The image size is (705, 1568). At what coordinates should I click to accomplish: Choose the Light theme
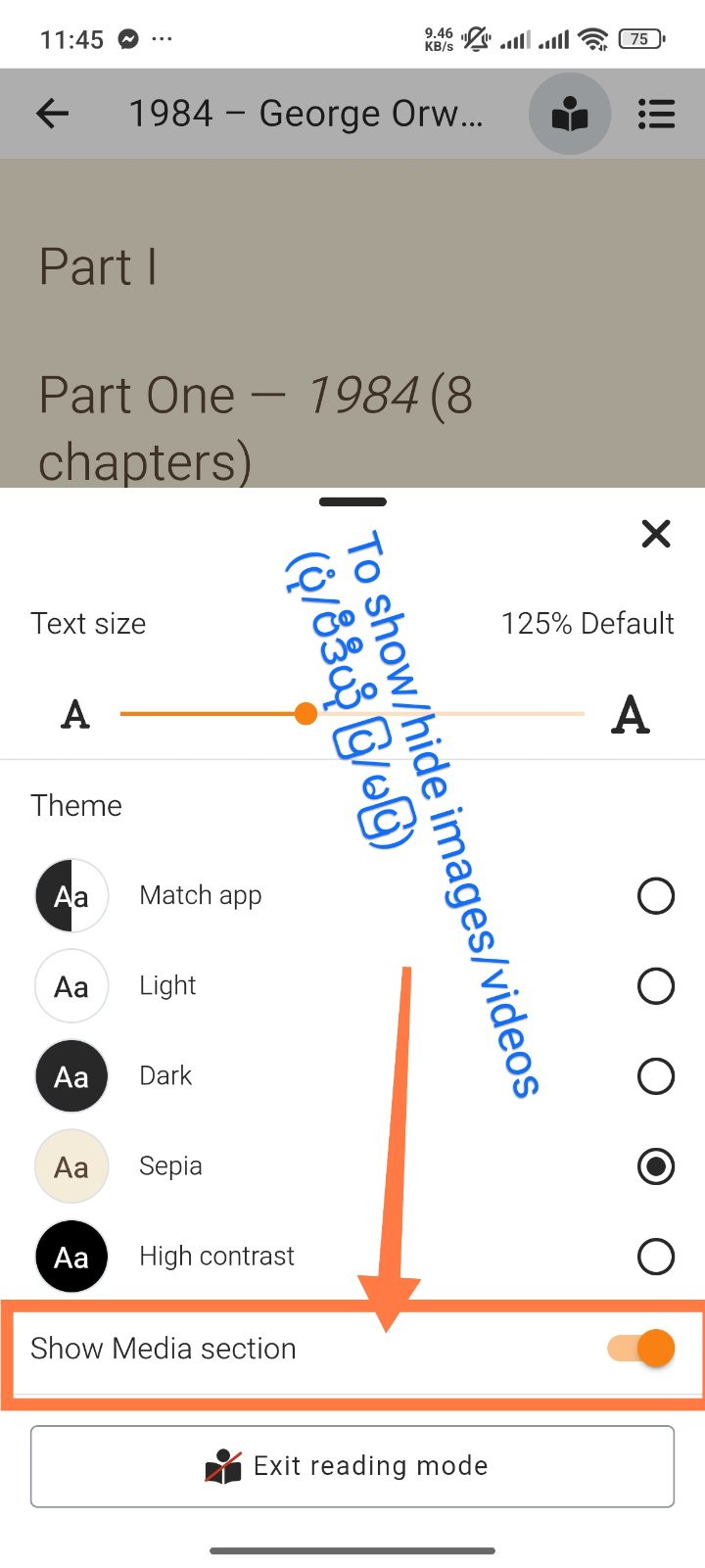click(655, 985)
